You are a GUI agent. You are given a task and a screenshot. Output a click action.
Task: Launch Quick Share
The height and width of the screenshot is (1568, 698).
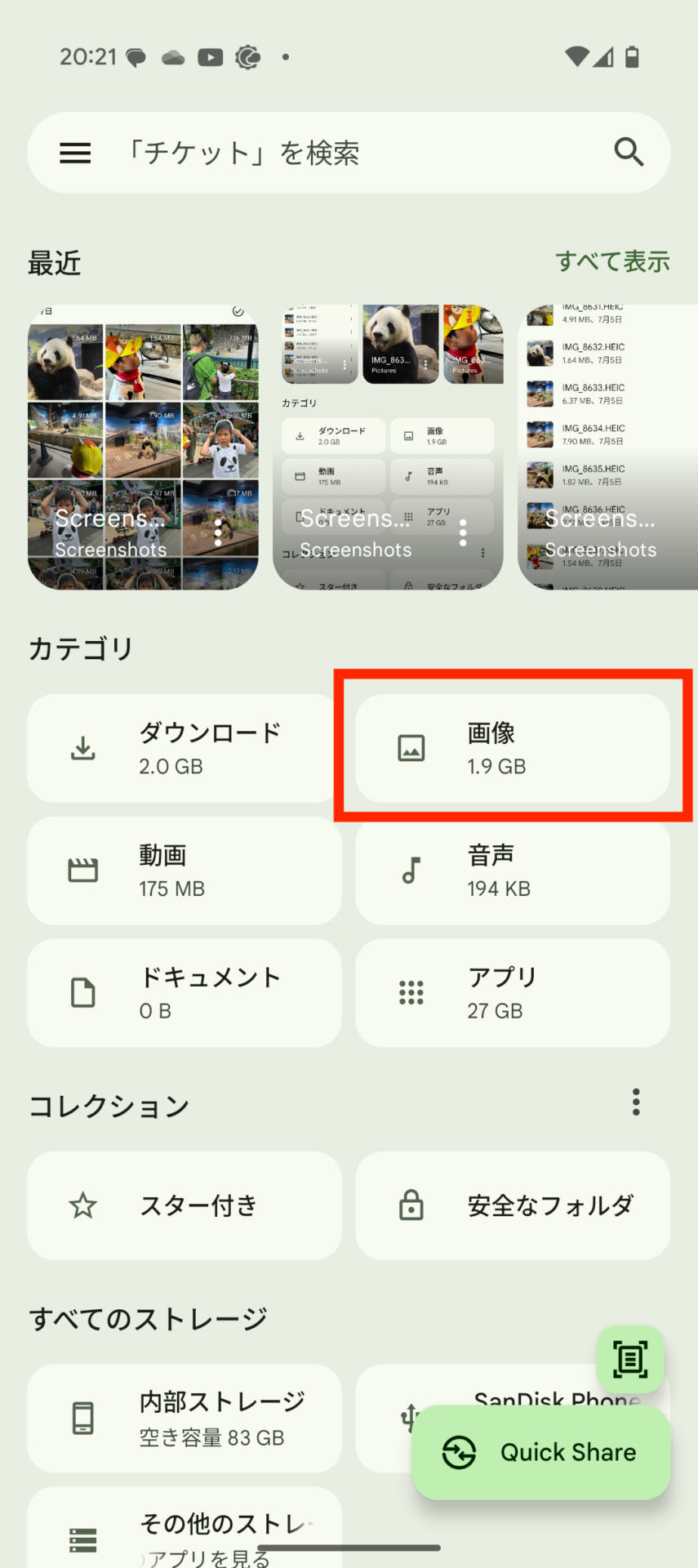pos(540,1453)
